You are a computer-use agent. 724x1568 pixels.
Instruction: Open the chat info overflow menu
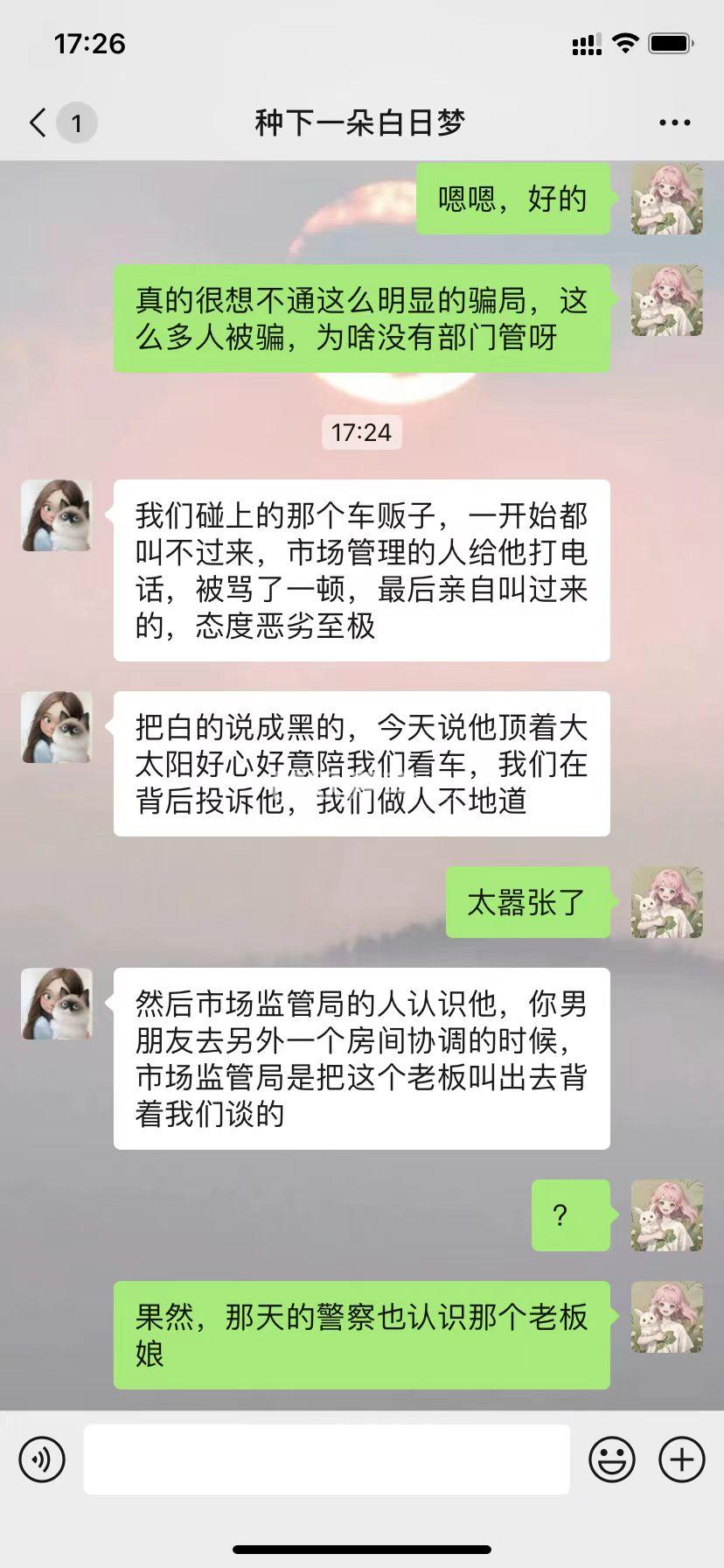point(674,122)
